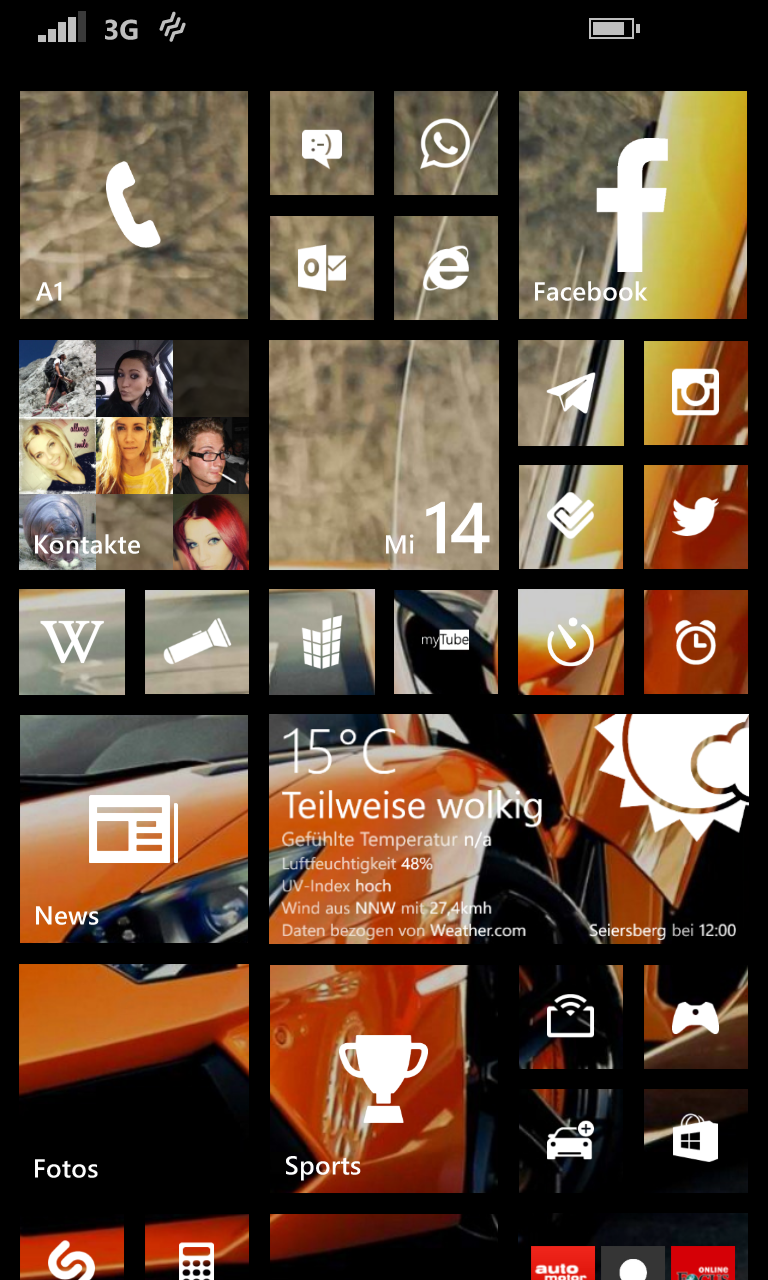
Task: Turn on the flashlight app
Action: coord(196,642)
